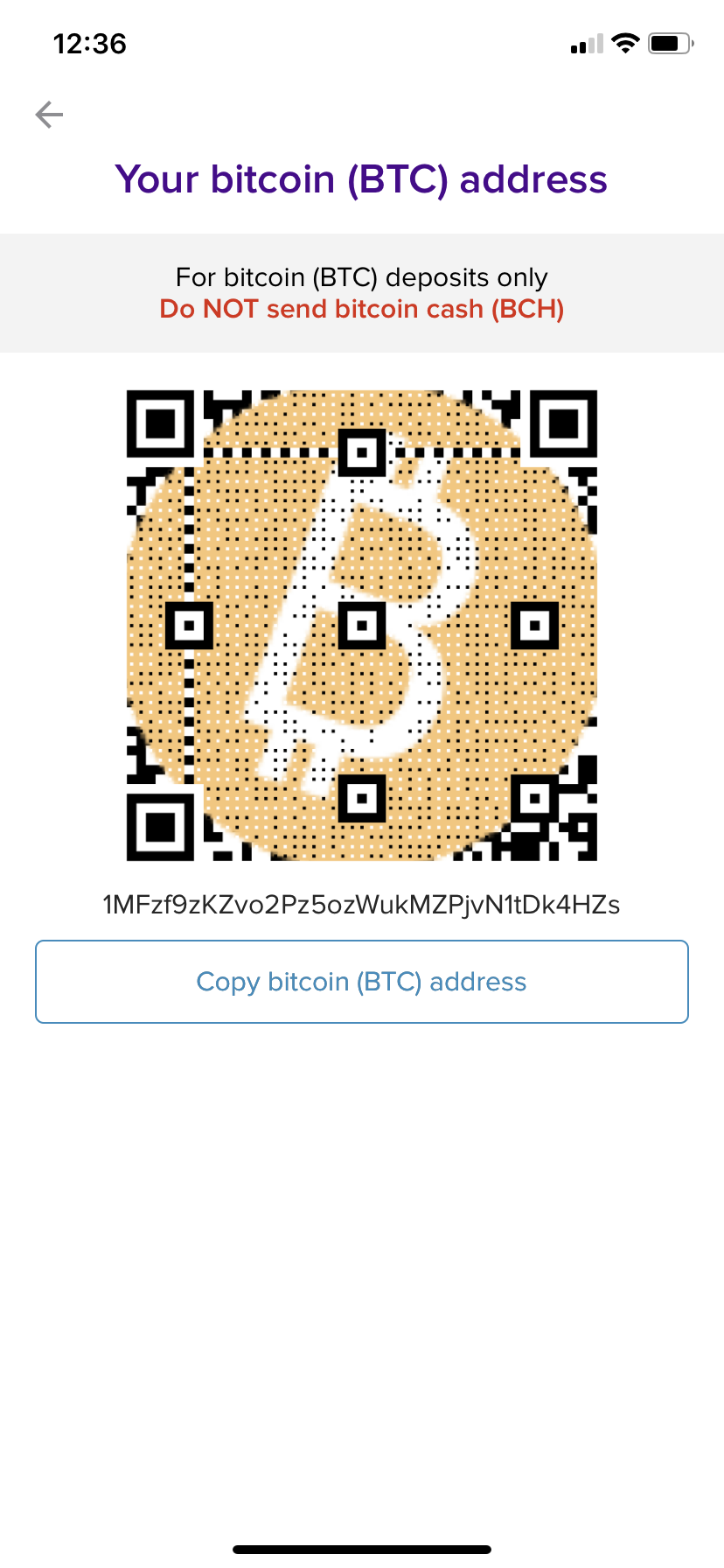
Task: Go back using the arrow icon
Action: [49, 115]
